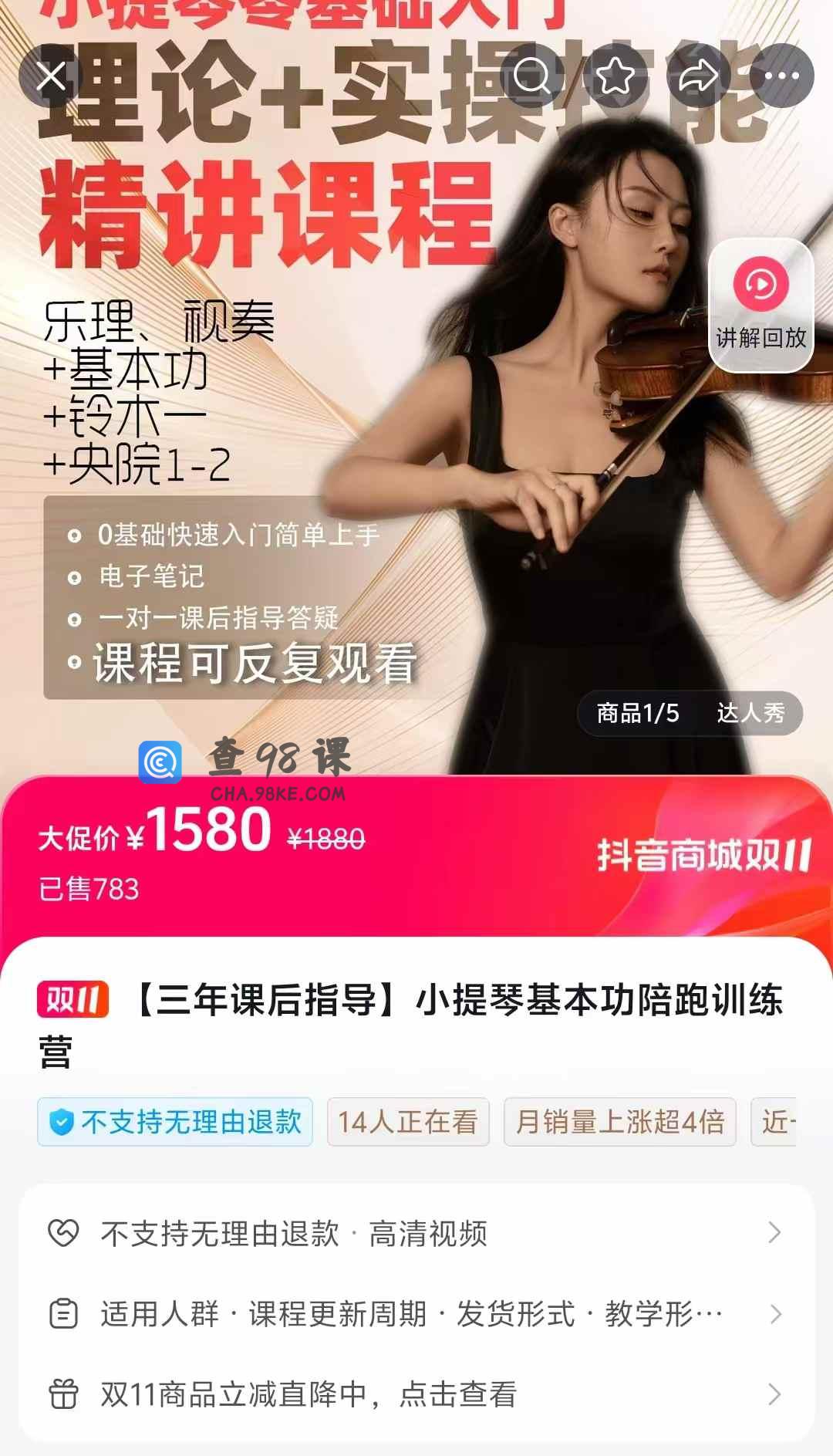Screen dimensions: 833x1456
Task: View 双11商品立减直降中 promotion details
Action: 416,1394
